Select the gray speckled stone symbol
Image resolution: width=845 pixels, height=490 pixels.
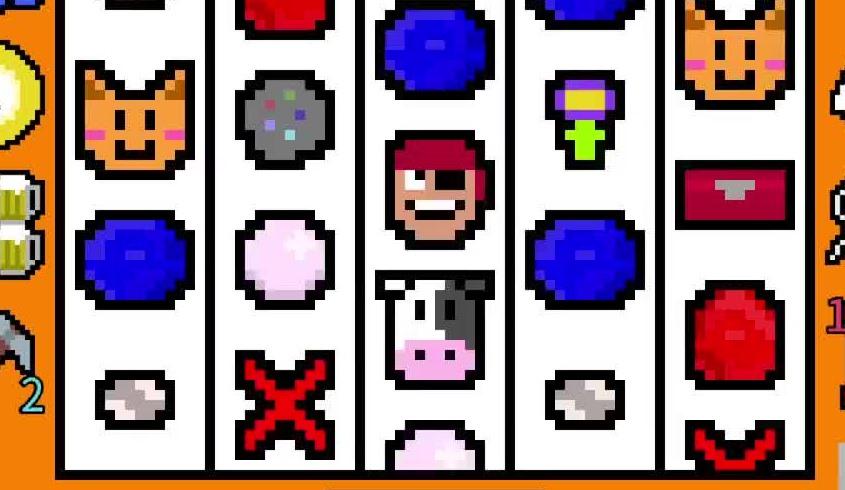284,119
